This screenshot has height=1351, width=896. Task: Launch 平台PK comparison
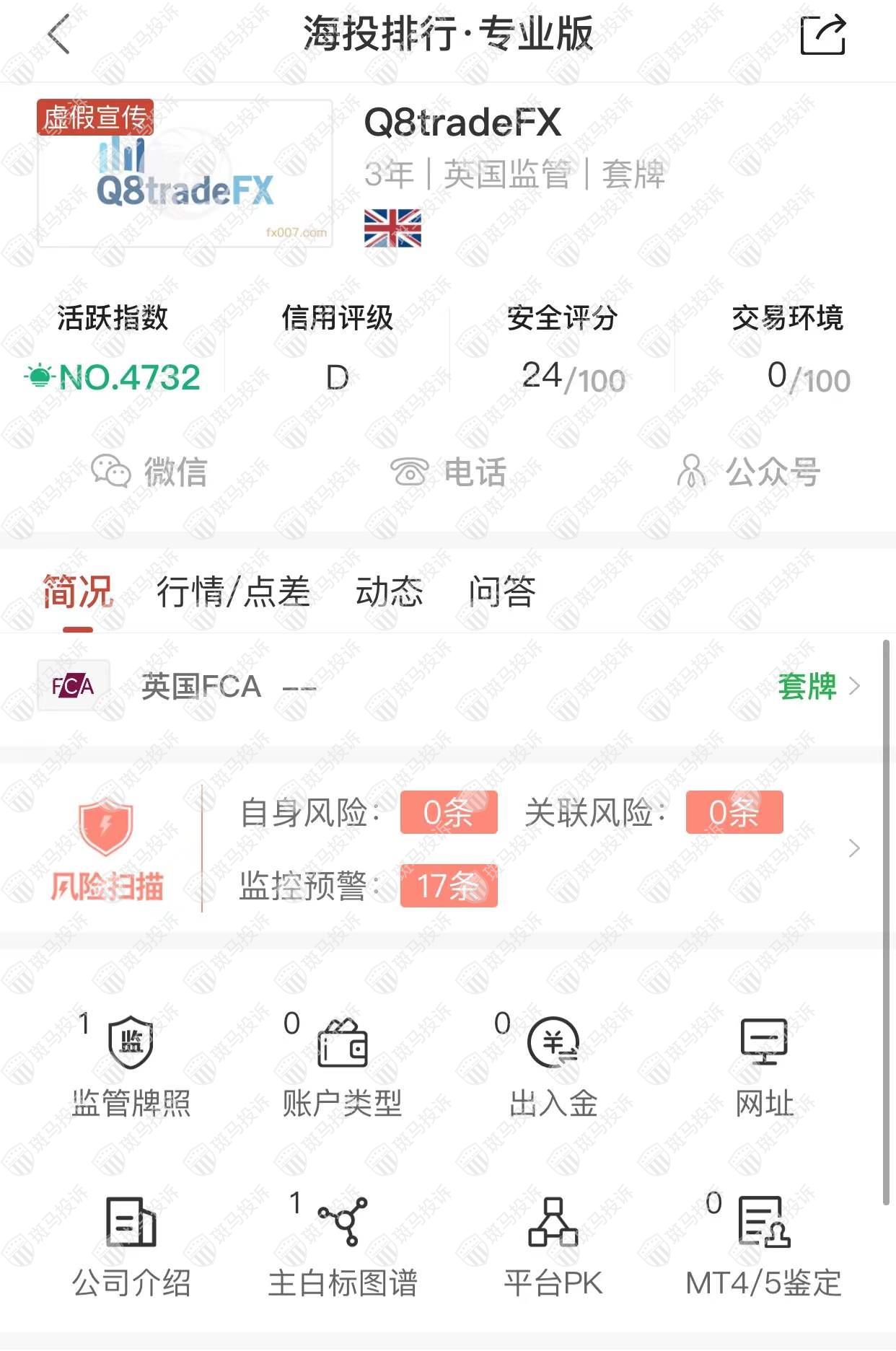pos(553,1246)
